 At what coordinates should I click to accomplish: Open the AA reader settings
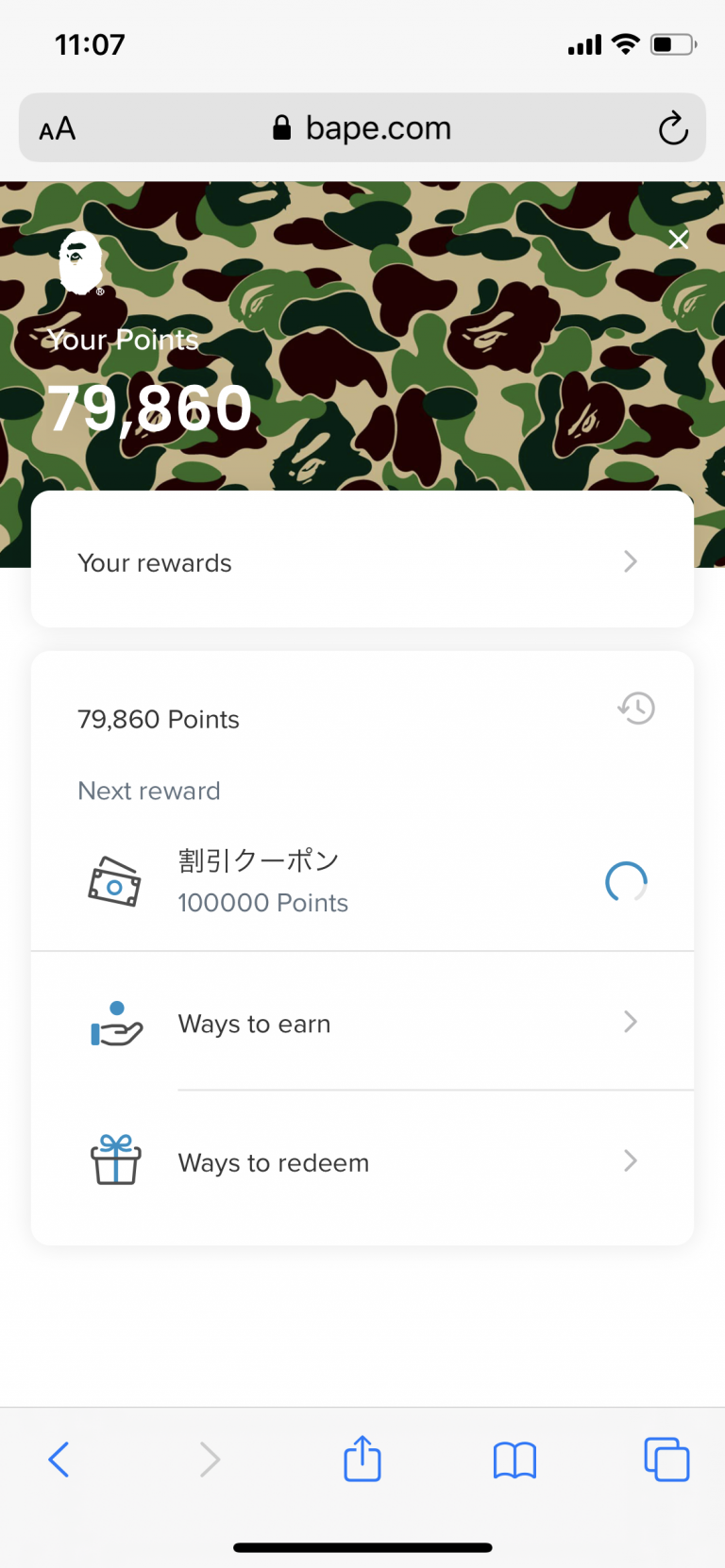(x=58, y=128)
